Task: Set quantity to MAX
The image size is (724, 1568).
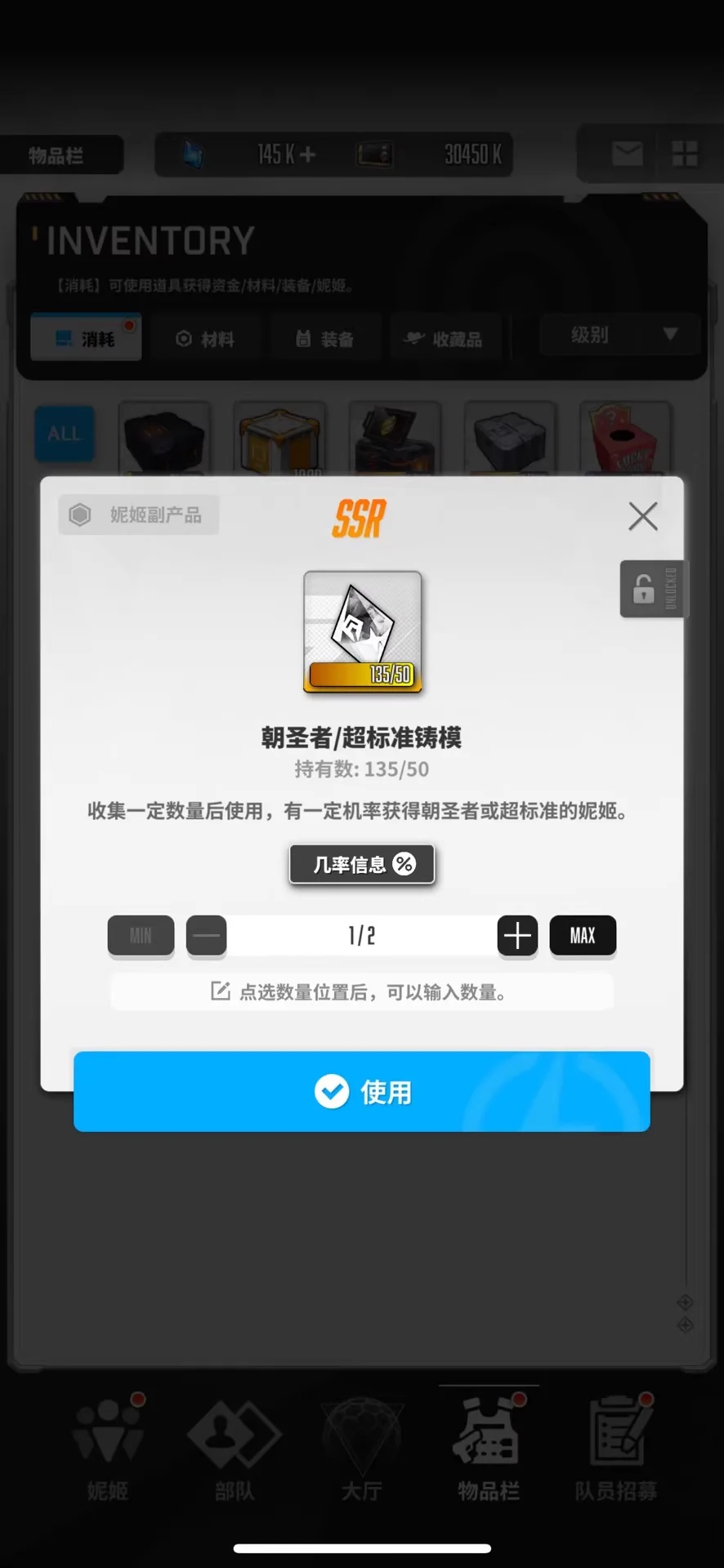Action: click(x=583, y=936)
